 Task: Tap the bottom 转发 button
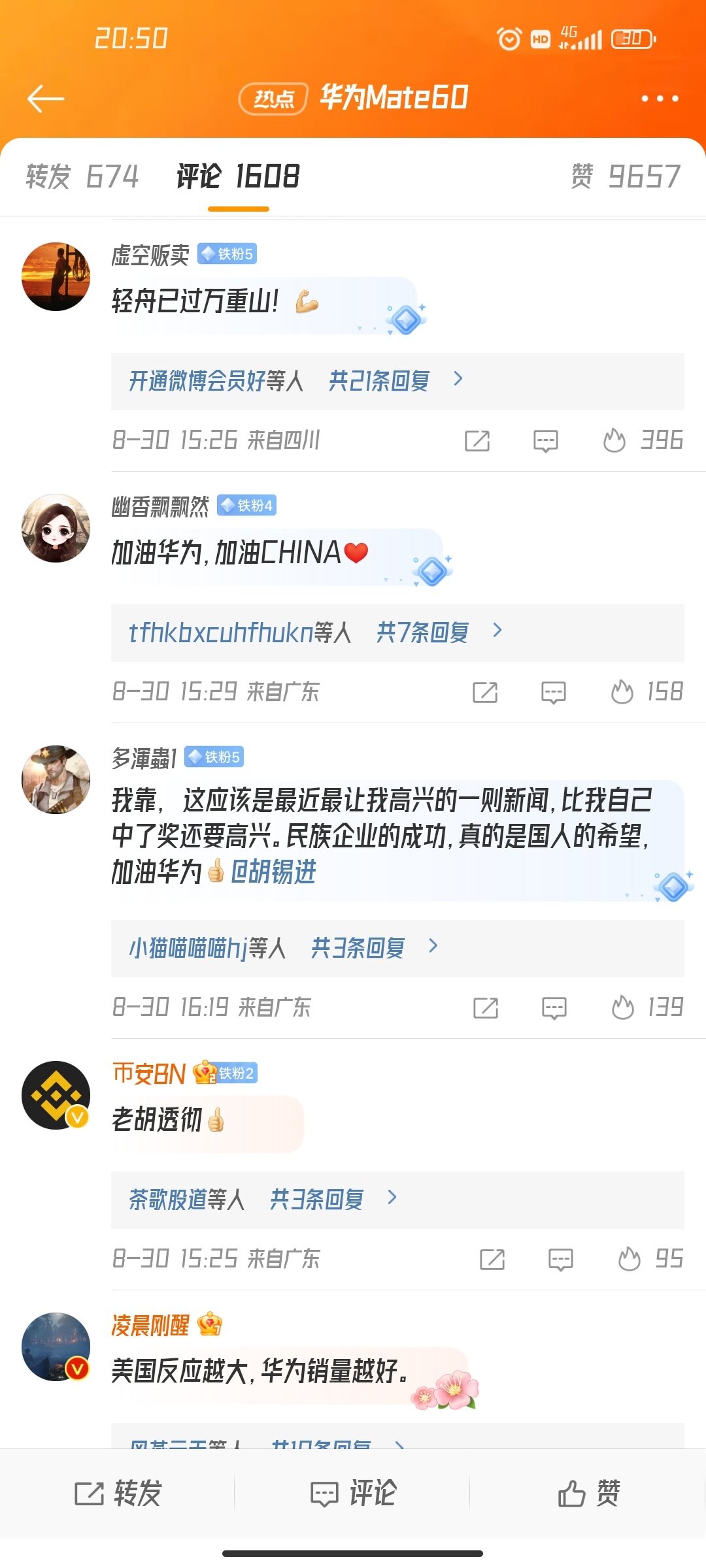[118, 1494]
